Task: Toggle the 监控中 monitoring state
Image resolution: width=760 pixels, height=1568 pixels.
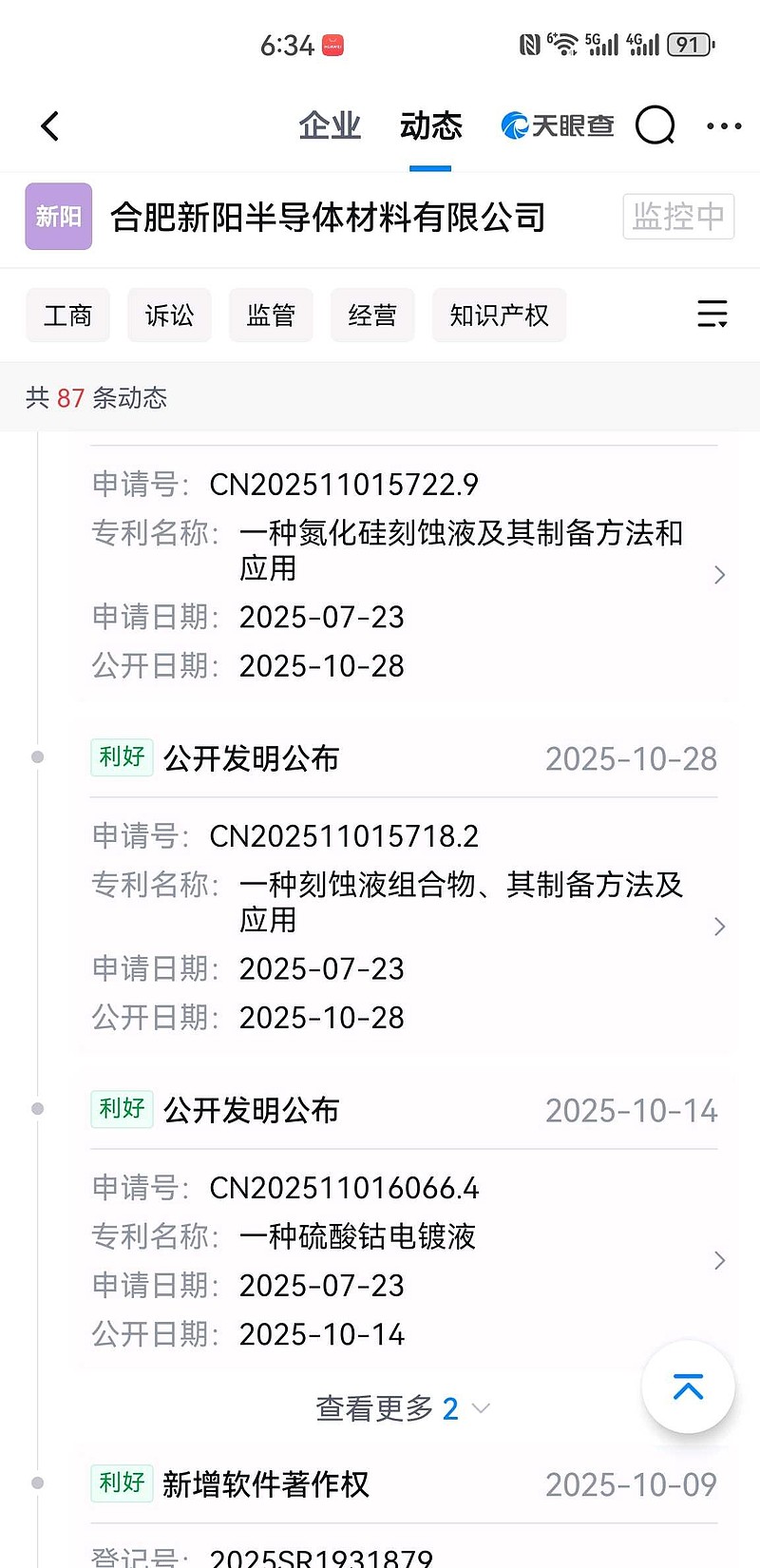Action: [678, 217]
